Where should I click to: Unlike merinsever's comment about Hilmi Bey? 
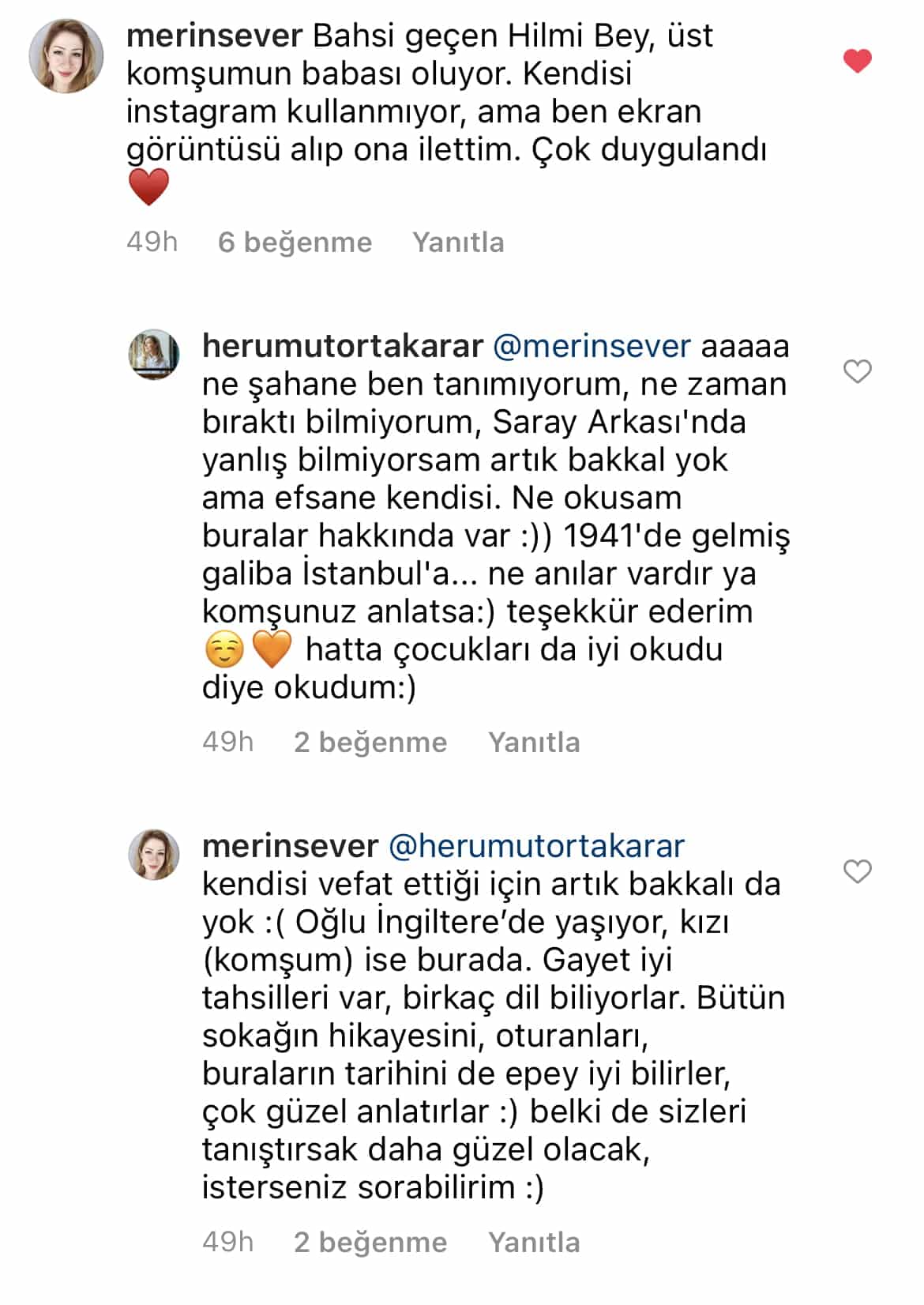tap(857, 60)
